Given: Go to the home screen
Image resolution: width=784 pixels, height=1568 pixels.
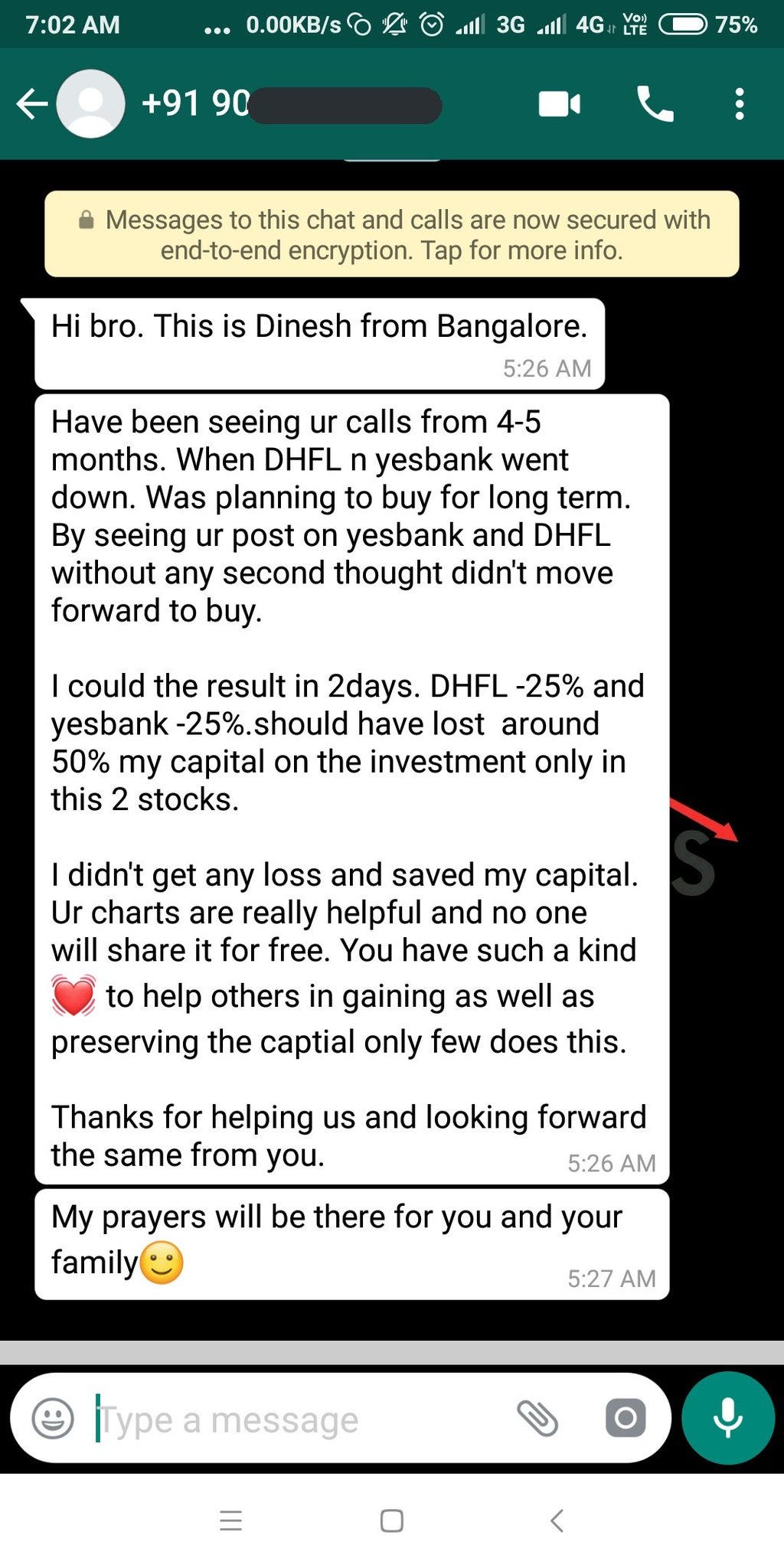Looking at the screenshot, I should 391,1521.
